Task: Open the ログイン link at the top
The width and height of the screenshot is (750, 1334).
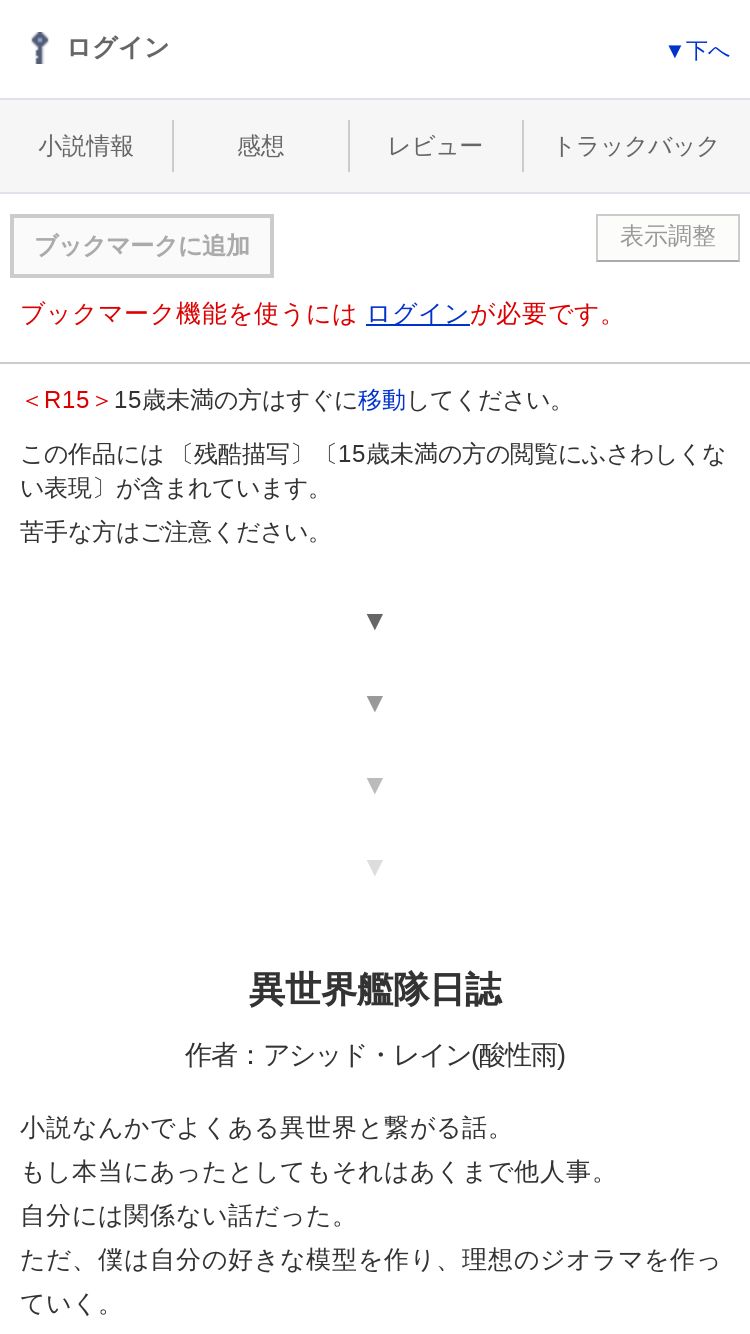Action: tap(98, 47)
